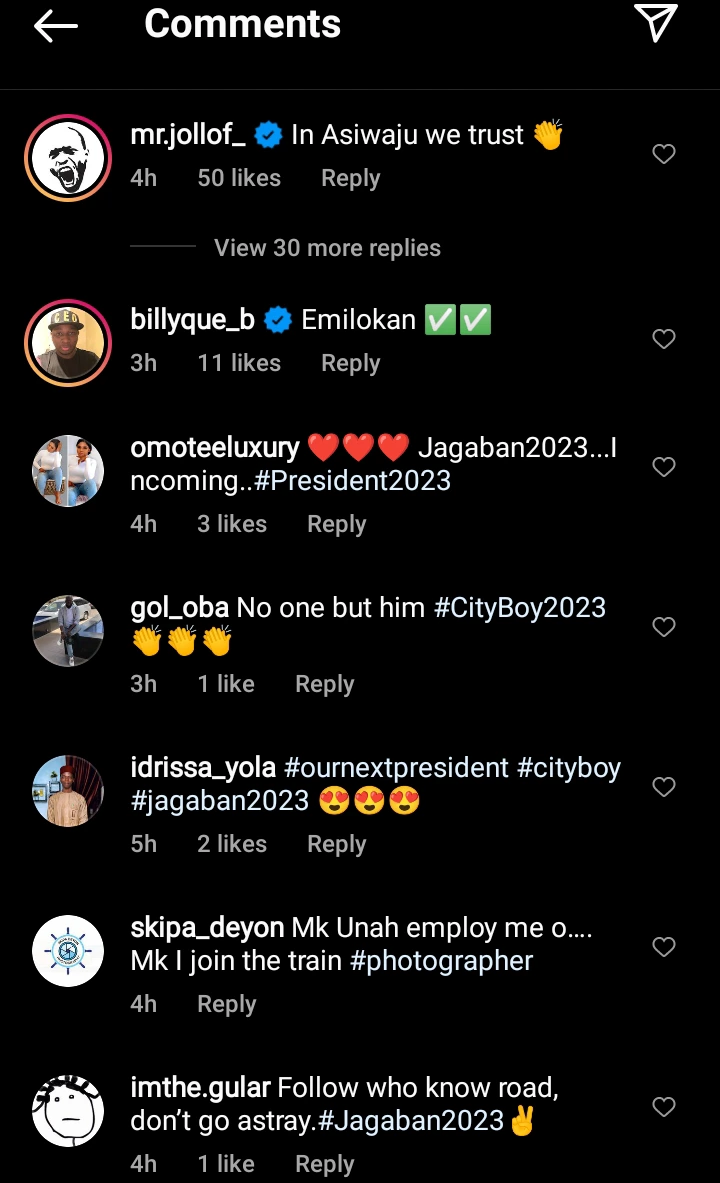Open the #CityBoy2023 hashtag in gol_oba's comment
Screen dimensions: 720x1183
tap(520, 607)
